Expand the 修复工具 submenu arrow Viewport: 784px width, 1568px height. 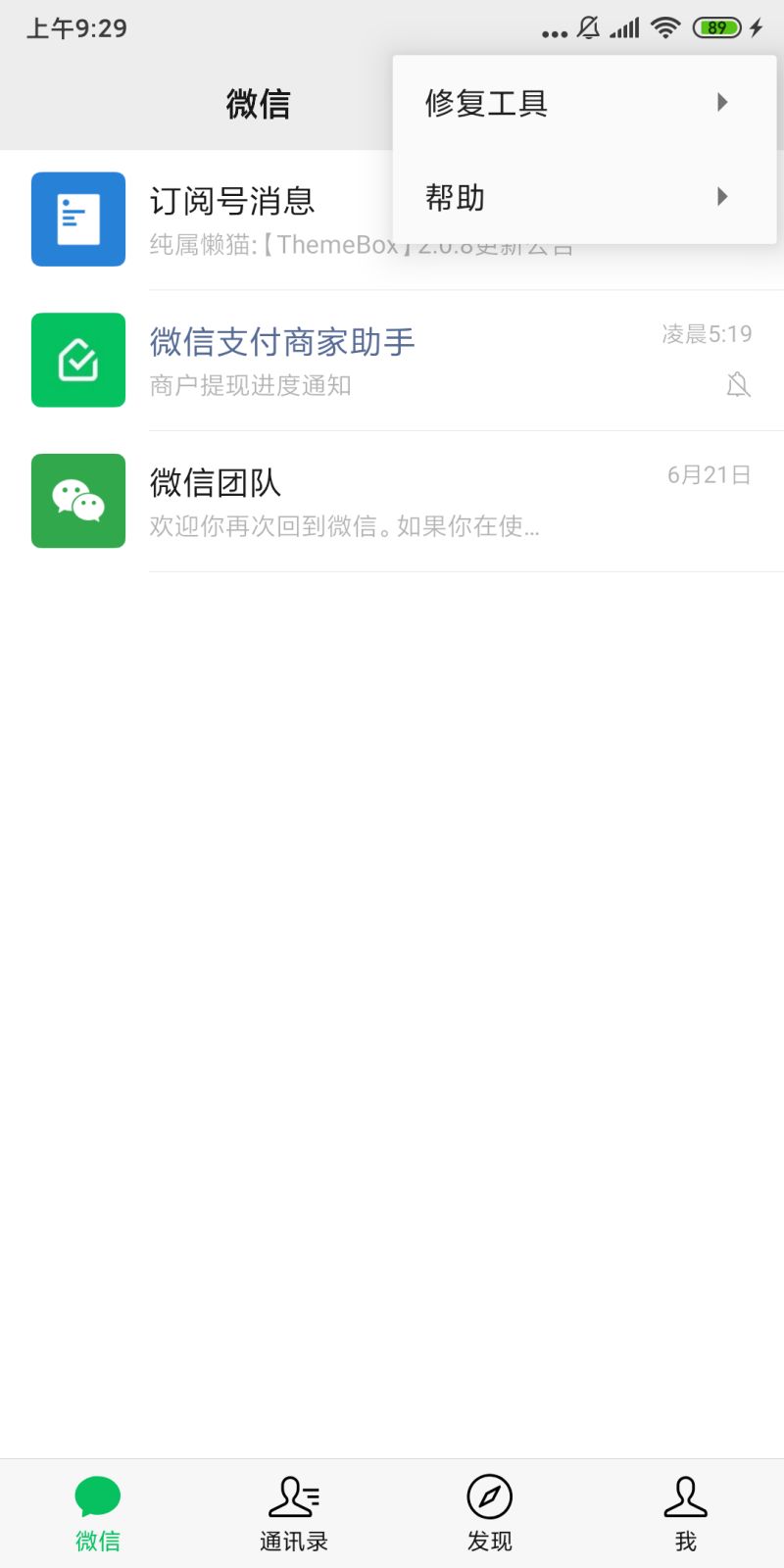tap(722, 102)
